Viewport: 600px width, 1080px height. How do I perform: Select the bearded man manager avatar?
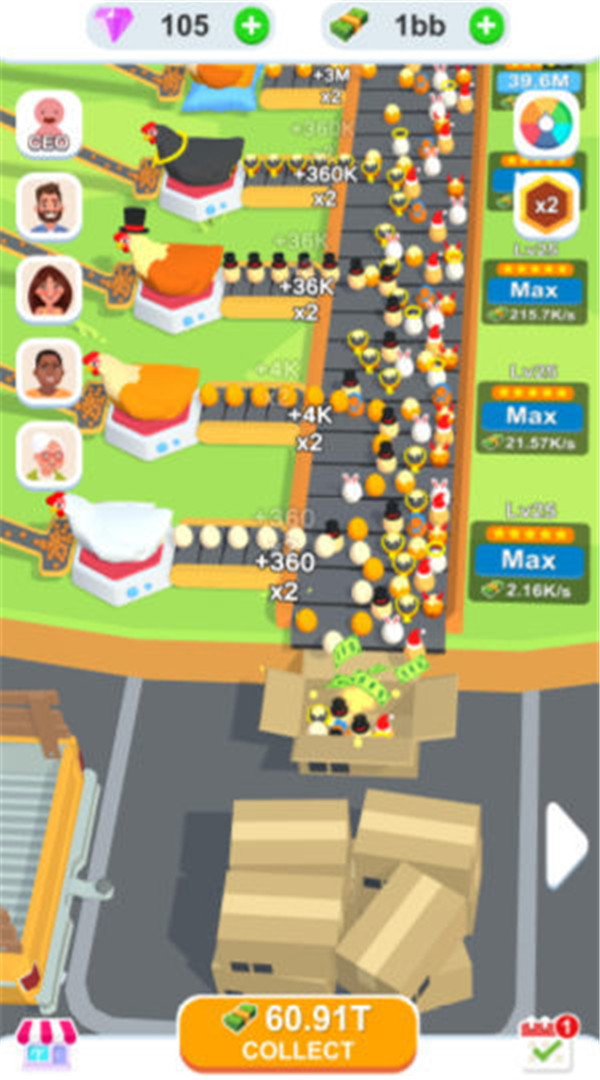coord(49,207)
